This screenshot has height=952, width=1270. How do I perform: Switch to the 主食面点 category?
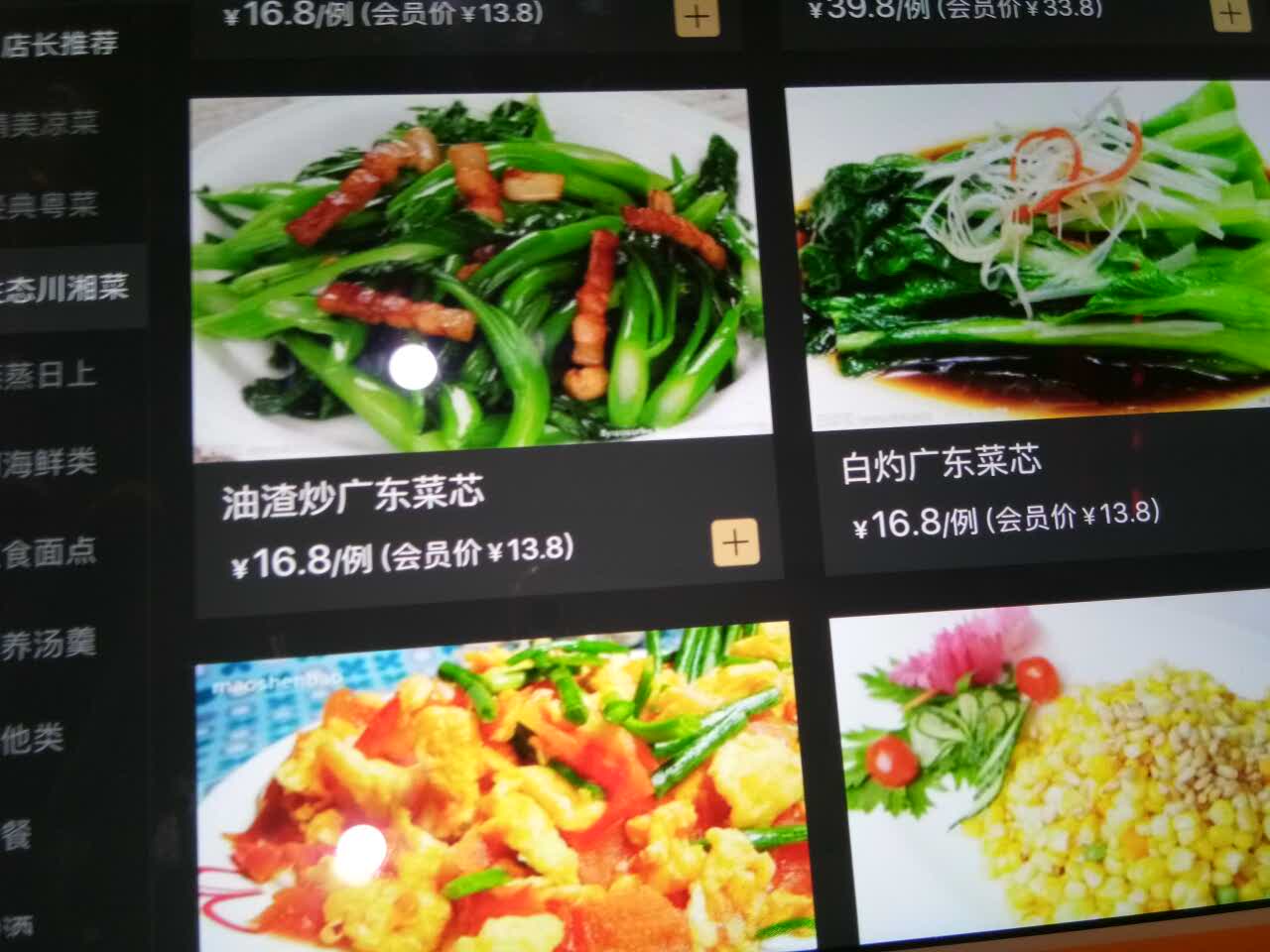[x=50, y=551]
